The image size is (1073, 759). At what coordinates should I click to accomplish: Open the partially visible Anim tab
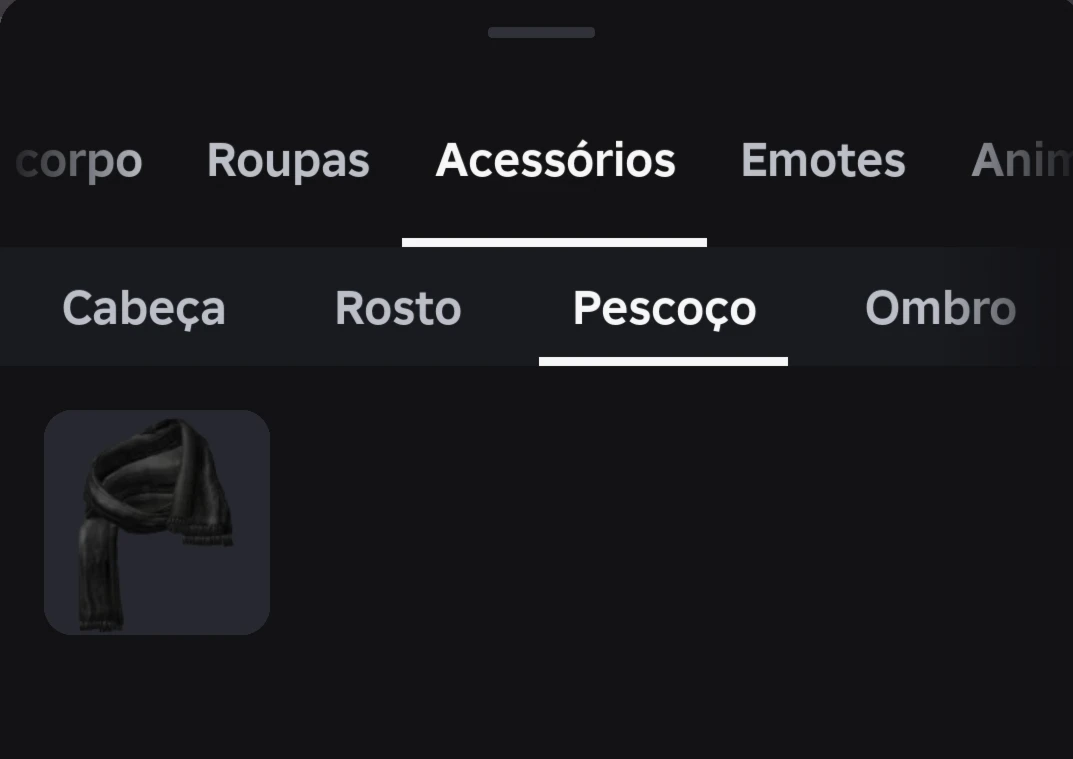pyautogui.click(x=1020, y=161)
